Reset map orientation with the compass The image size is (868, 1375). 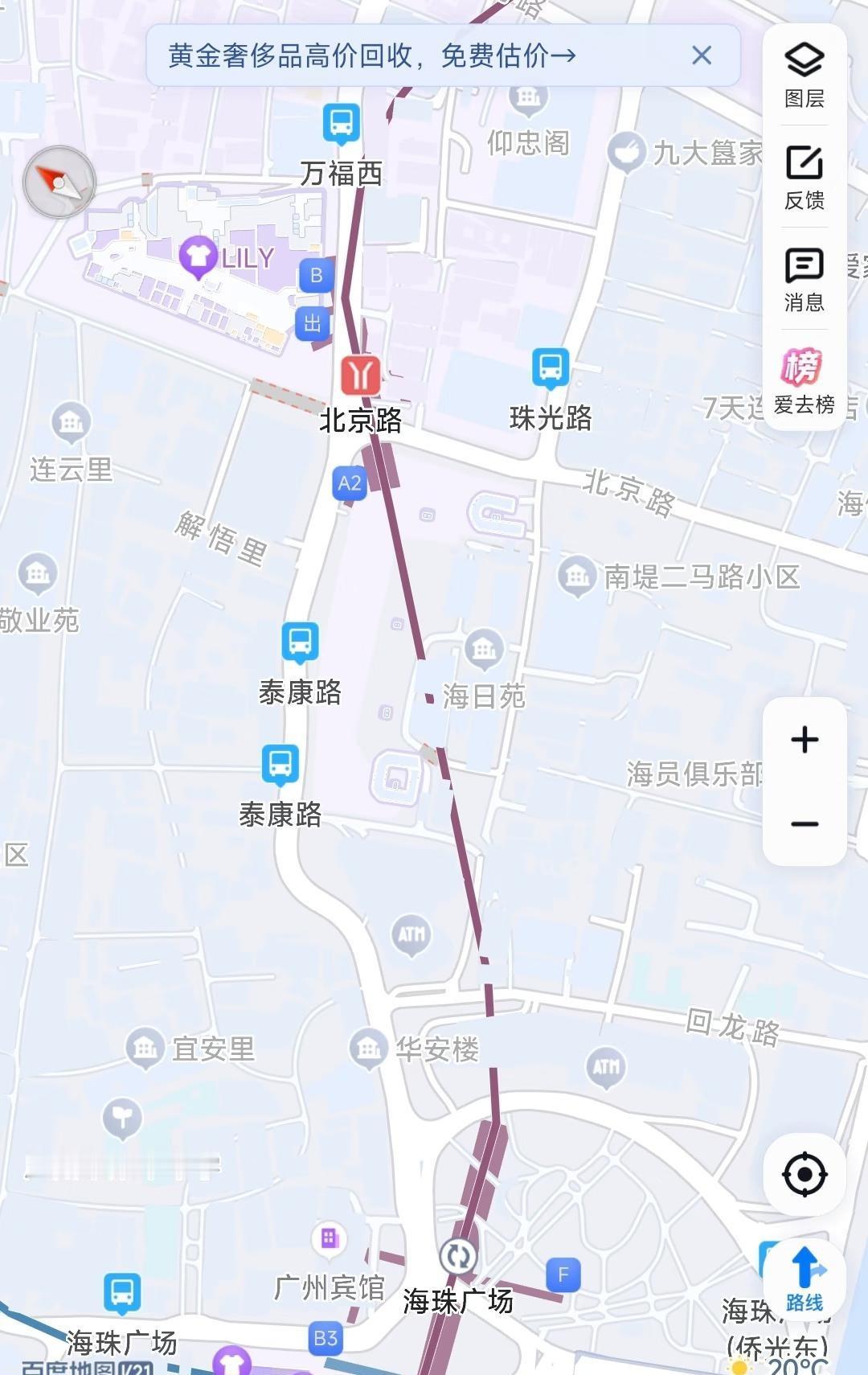point(60,183)
